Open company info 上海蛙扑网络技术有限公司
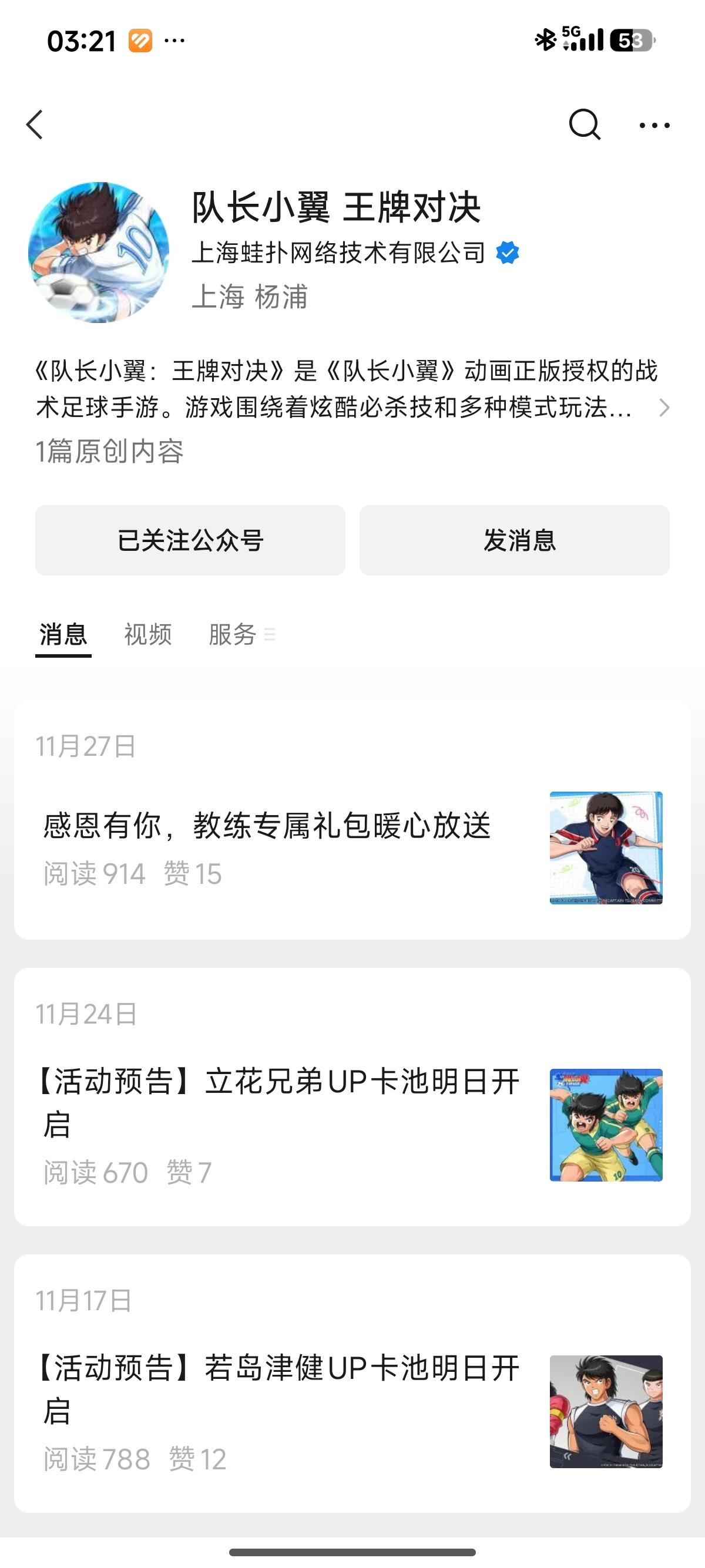The width and height of the screenshot is (705, 1568). [x=338, y=252]
